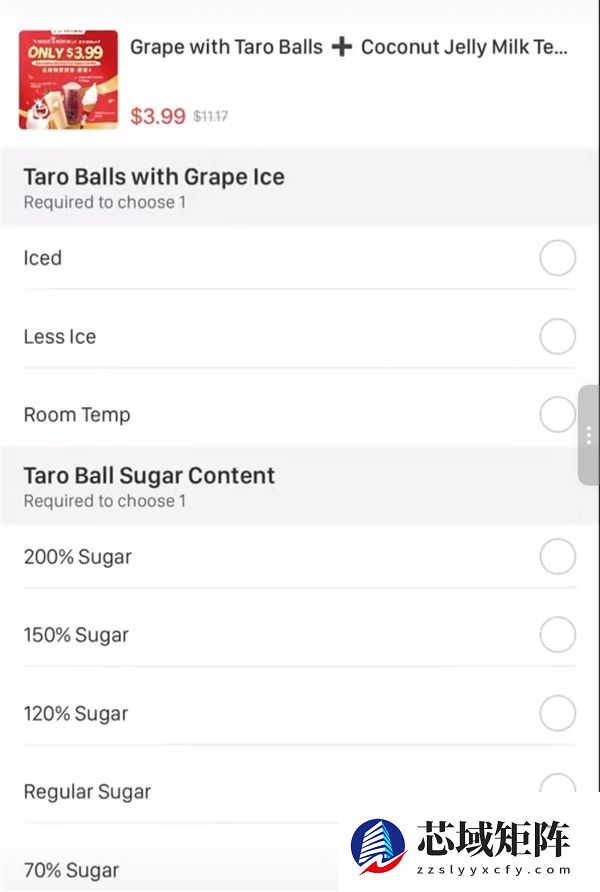Pick Room Temp option
The height and width of the screenshot is (892, 600).
click(x=556, y=414)
